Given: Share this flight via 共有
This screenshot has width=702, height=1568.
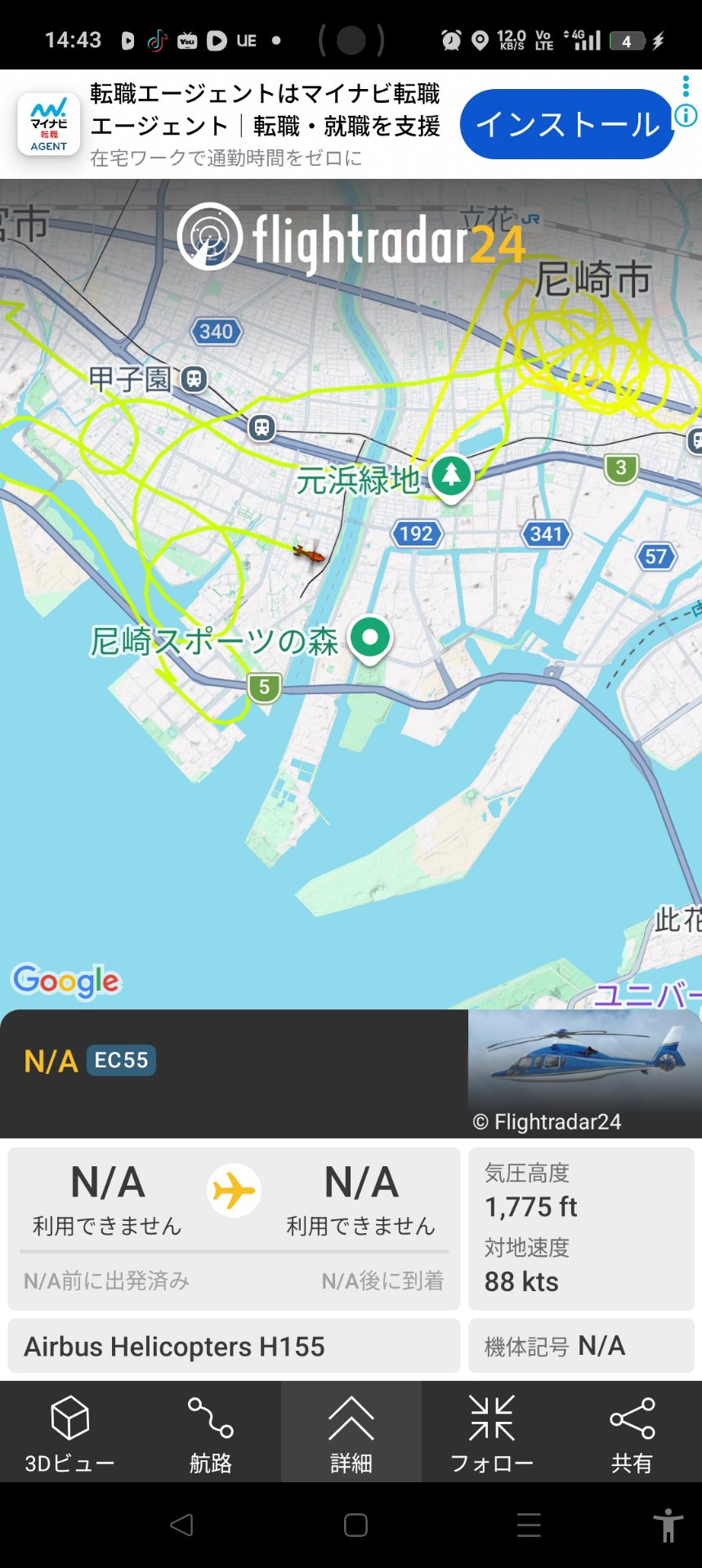Looking at the screenshot, I should click(632, 1433).
